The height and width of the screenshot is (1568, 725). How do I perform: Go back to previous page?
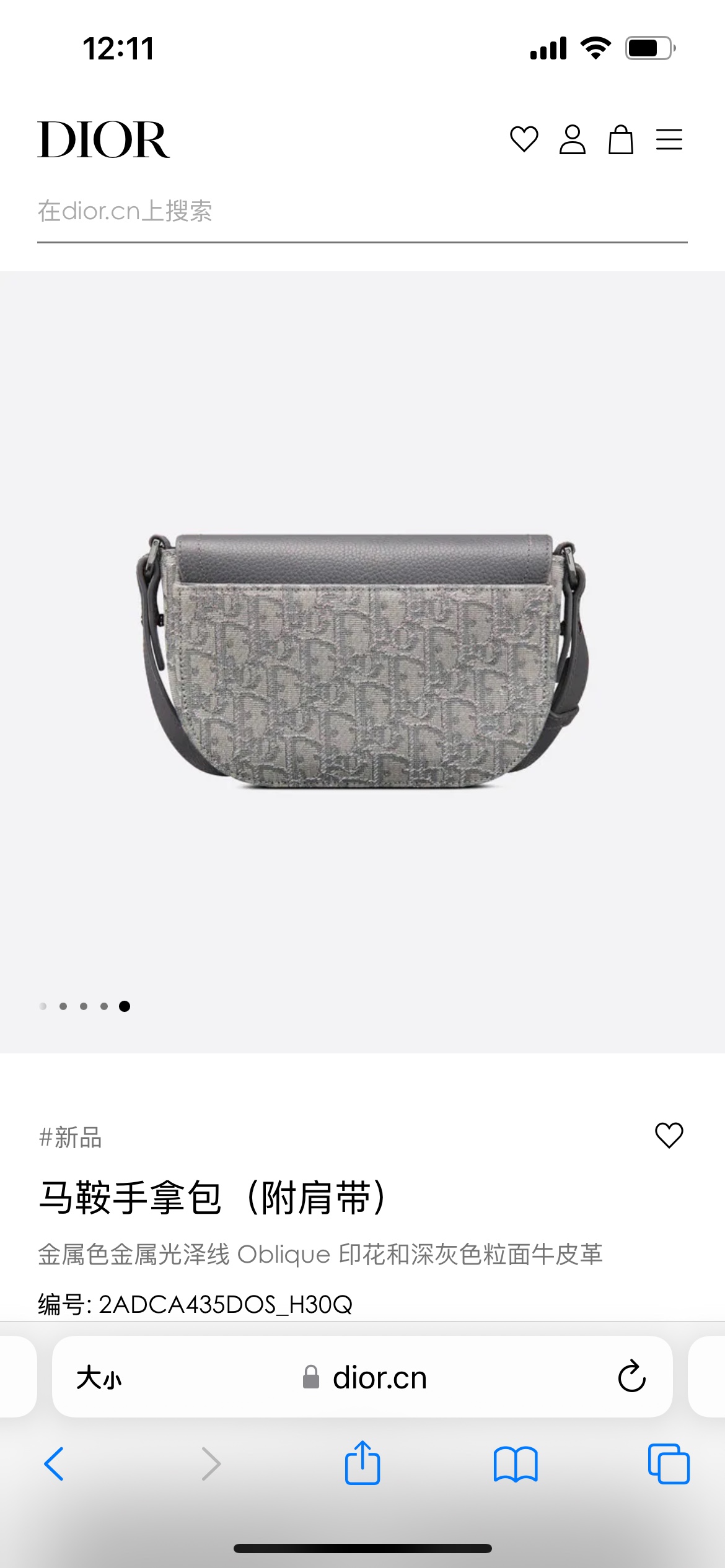coord(54,1464)
